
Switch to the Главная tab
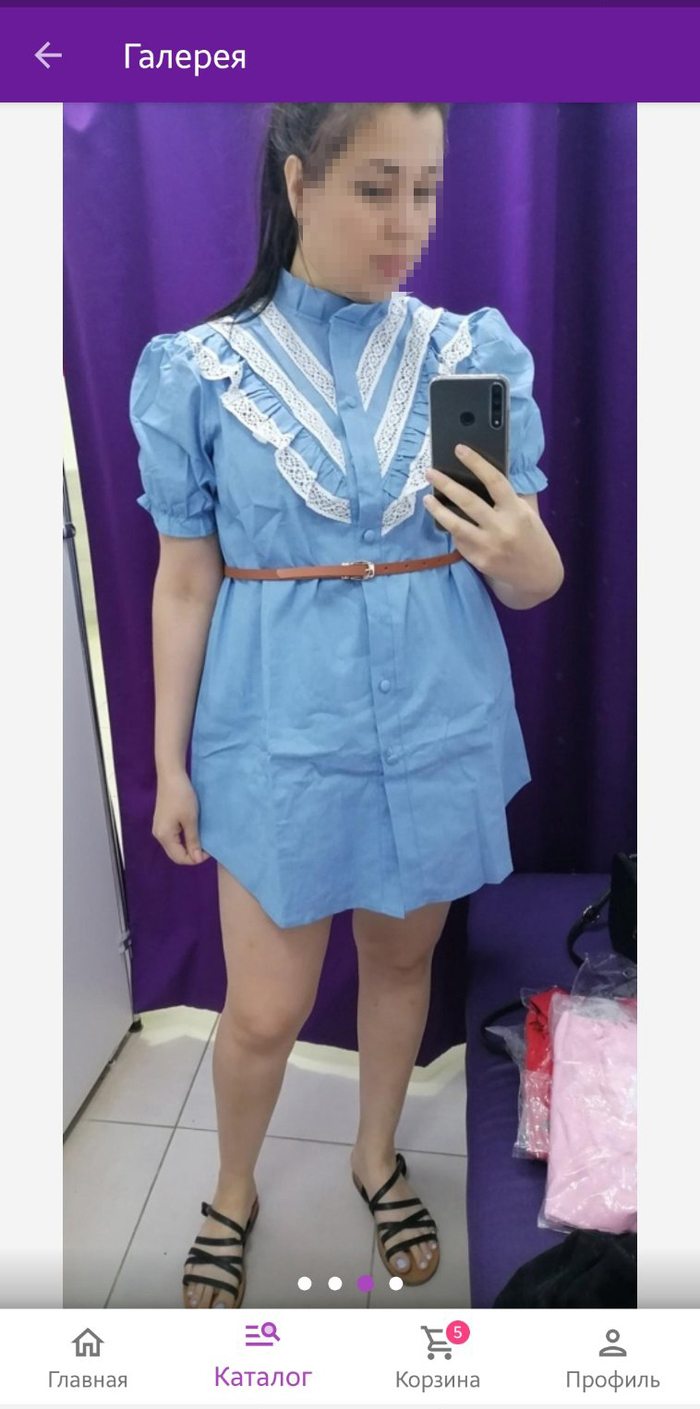click(88, 1358)
